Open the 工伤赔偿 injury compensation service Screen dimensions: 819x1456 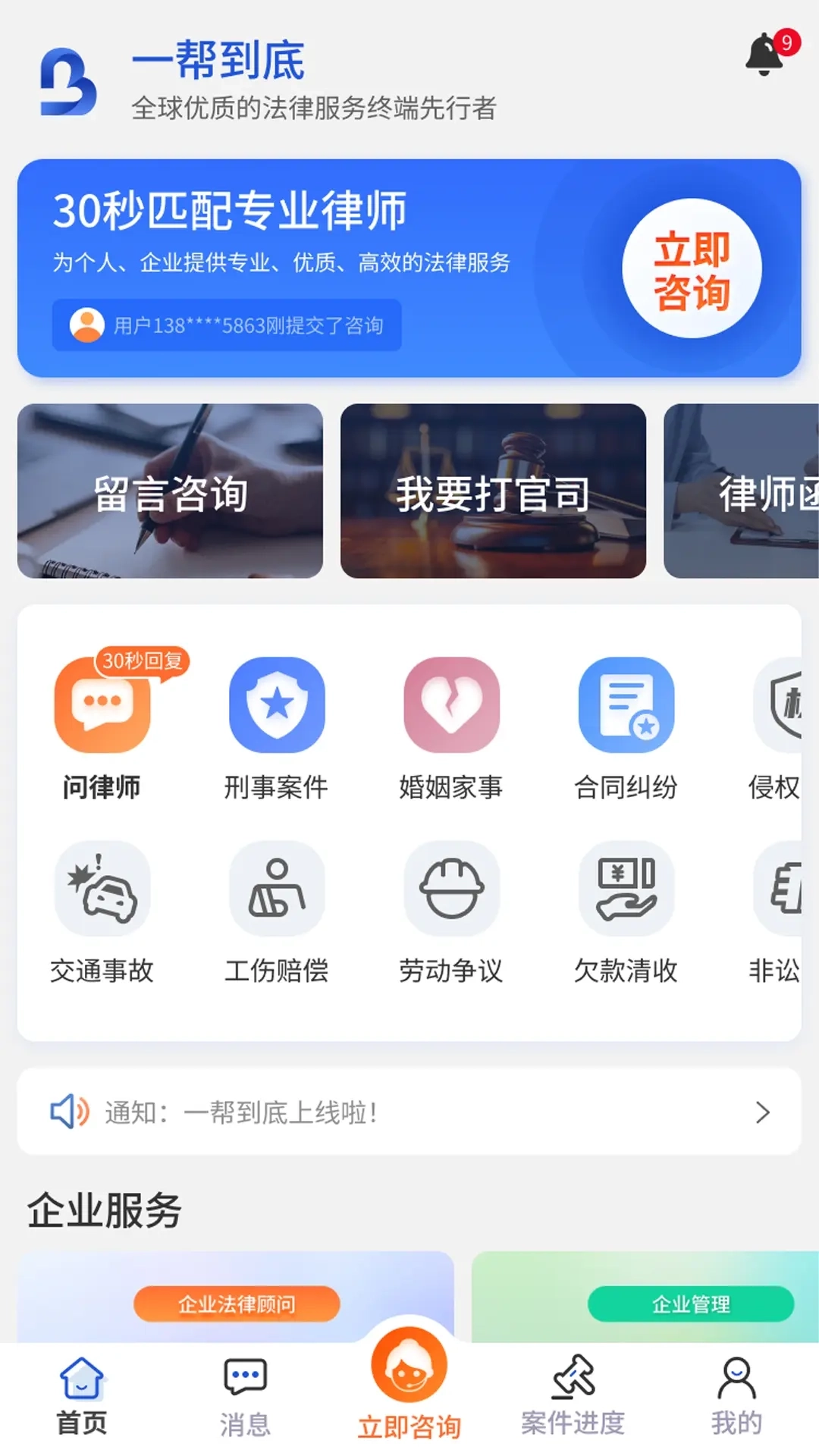[278, 891]
